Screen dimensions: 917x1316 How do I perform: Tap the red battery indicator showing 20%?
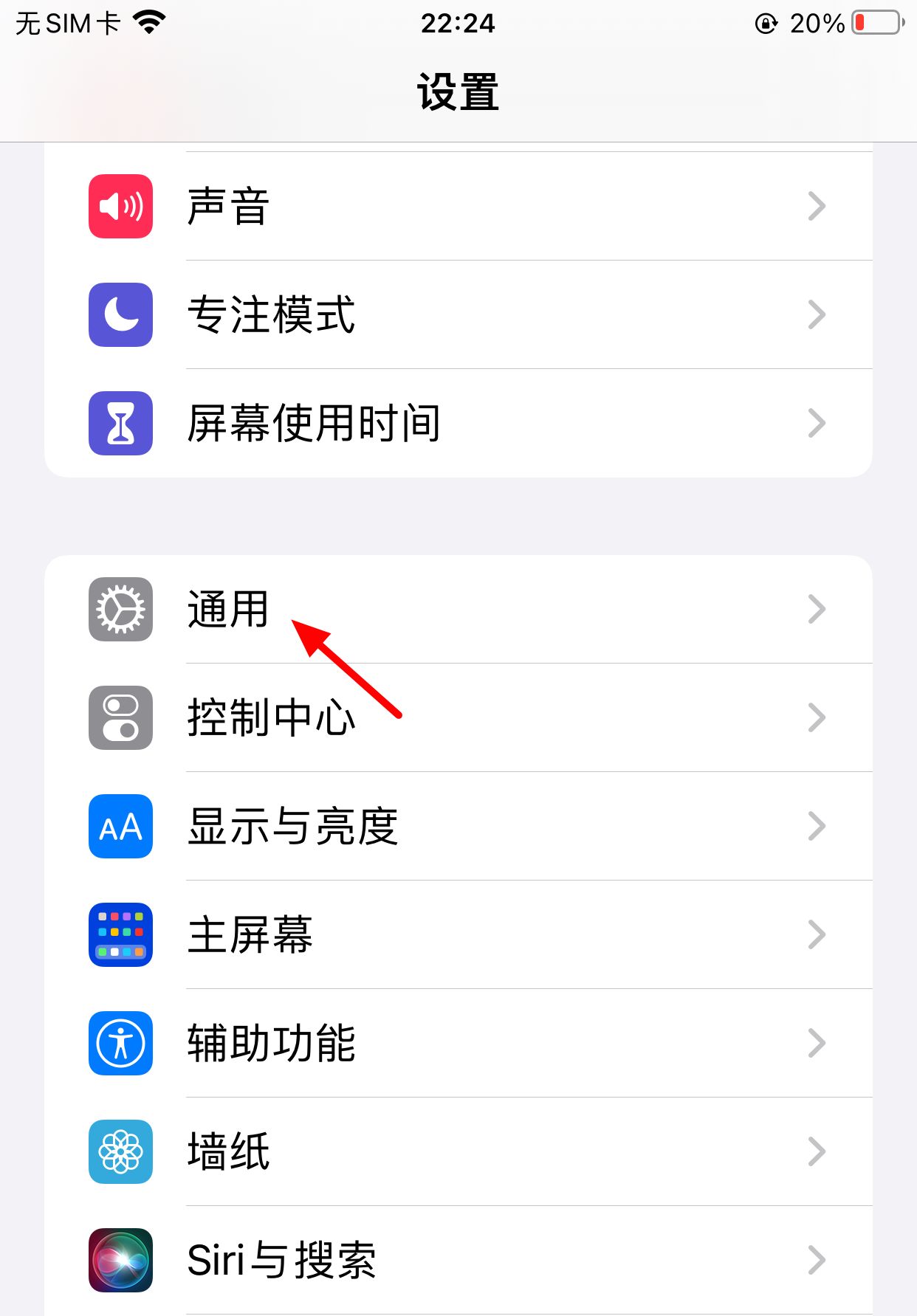point(877,22)
